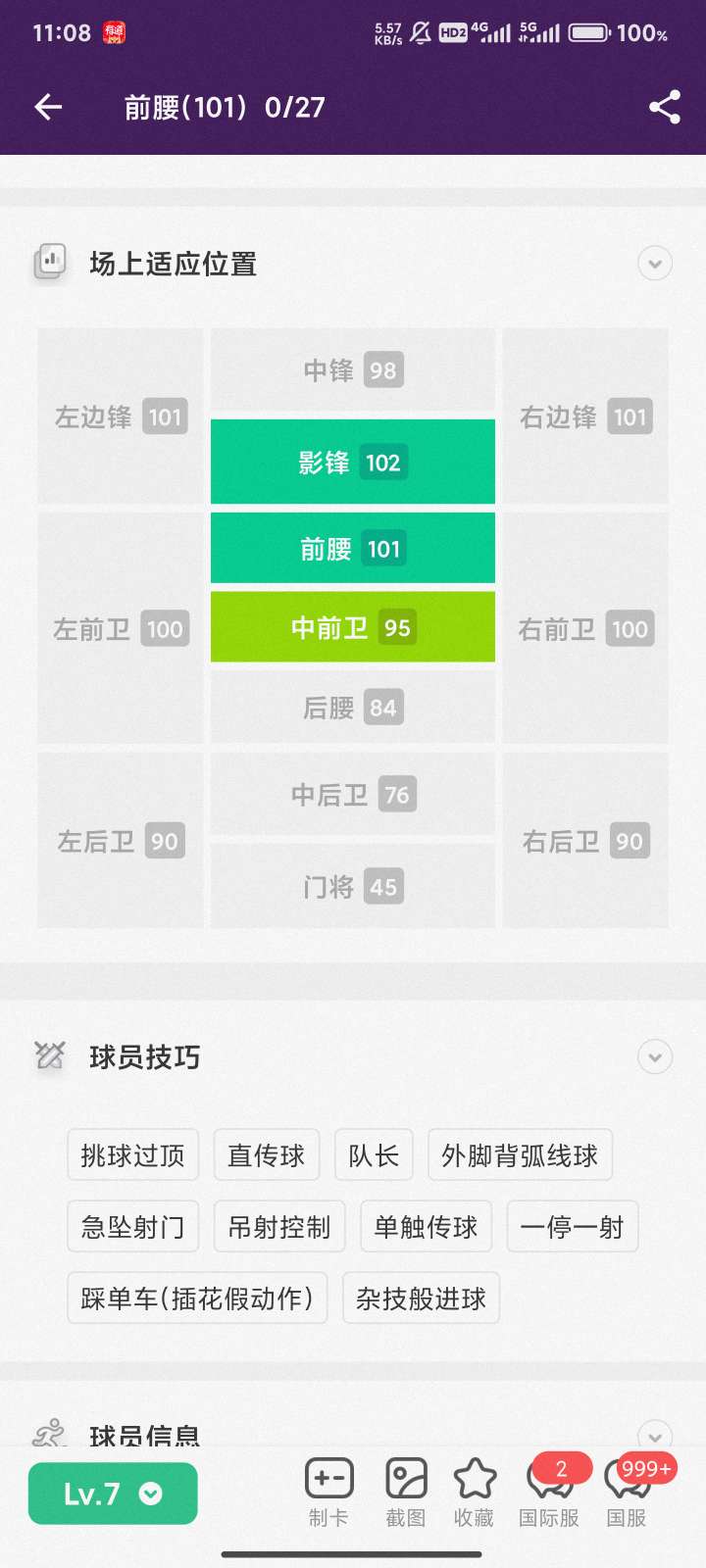Select the 直传球 skill chip
The image size is (706, 1568).
[267, 1155]
